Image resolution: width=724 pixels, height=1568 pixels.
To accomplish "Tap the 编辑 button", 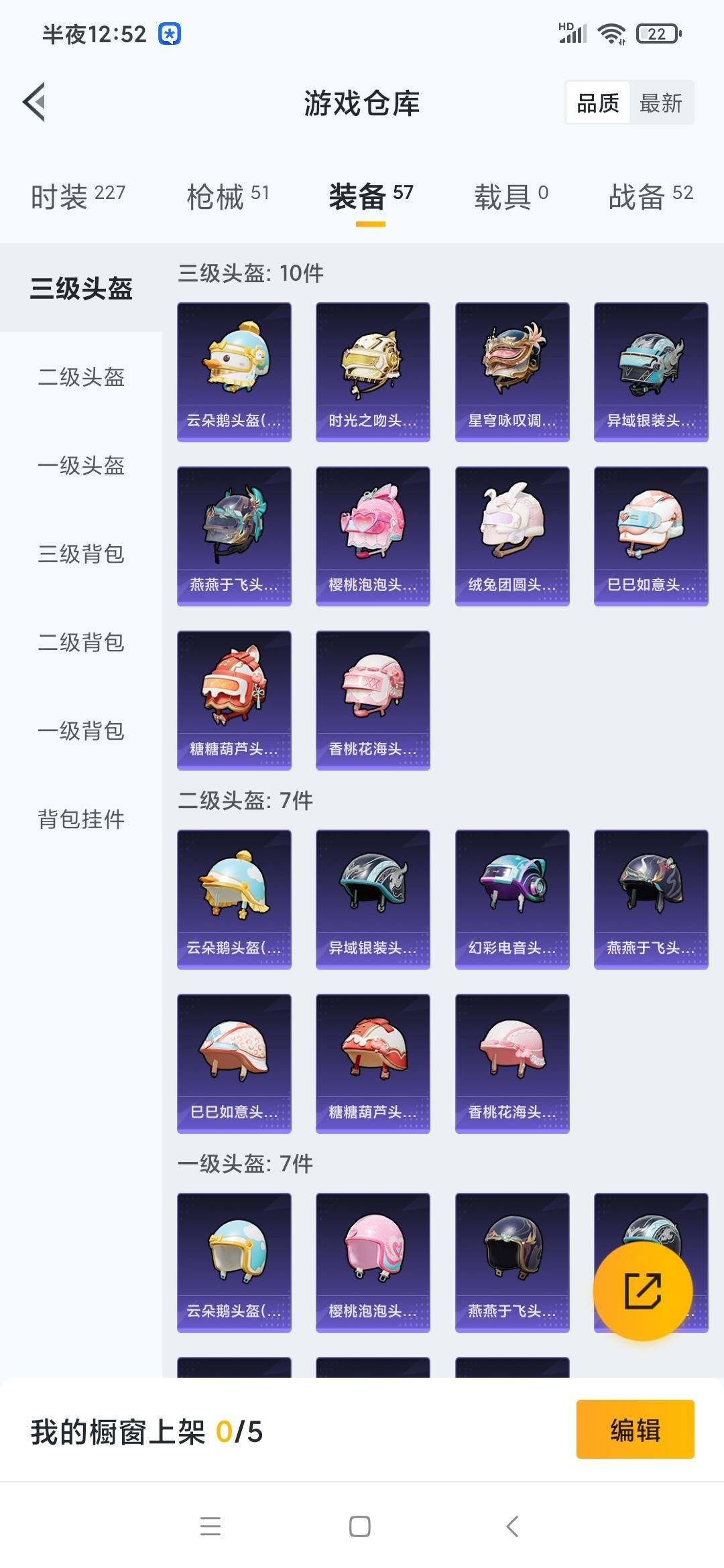I will pos(635,1429).
